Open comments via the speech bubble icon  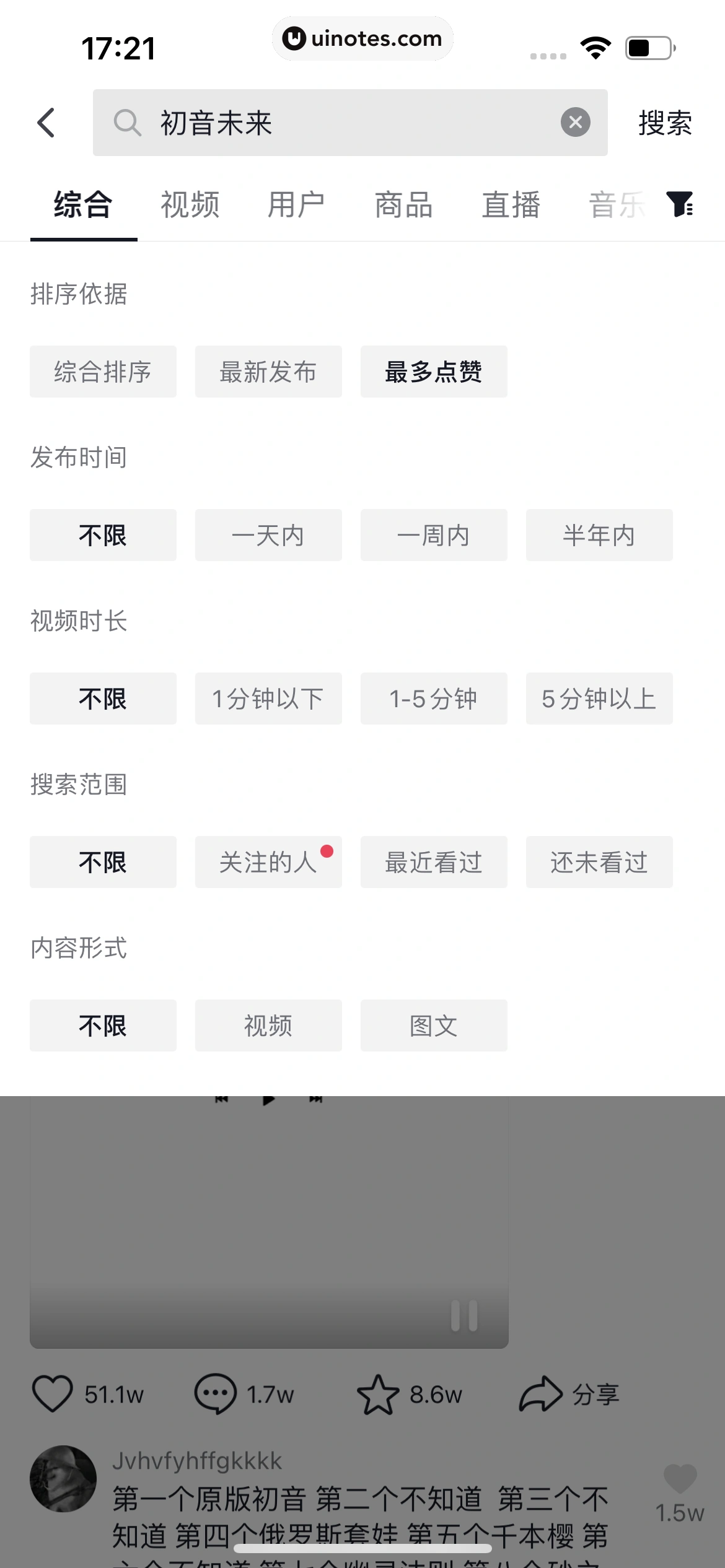point(216,1393)
